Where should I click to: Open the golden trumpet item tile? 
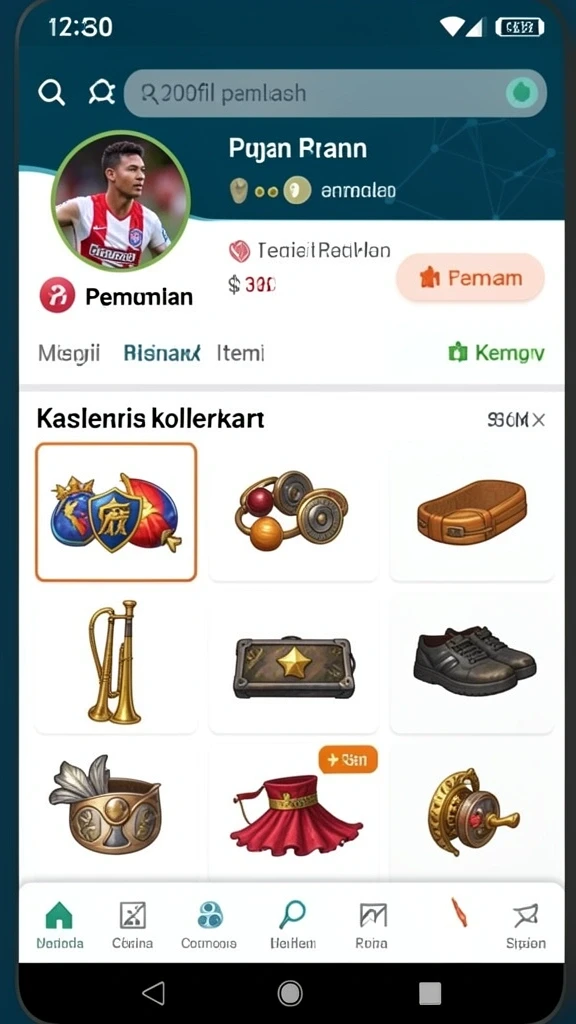(116, 662)
